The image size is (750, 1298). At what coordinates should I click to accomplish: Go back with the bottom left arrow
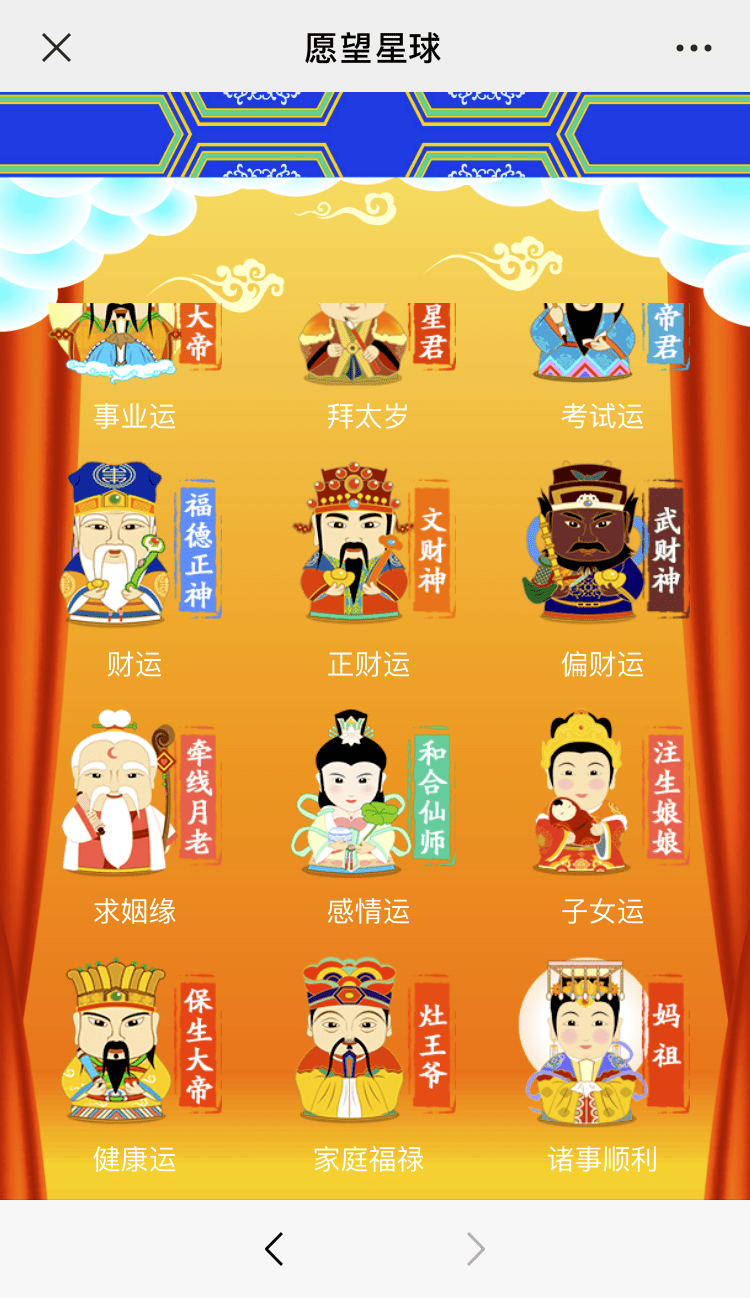pyautogui.click(x=274, y=1249)
